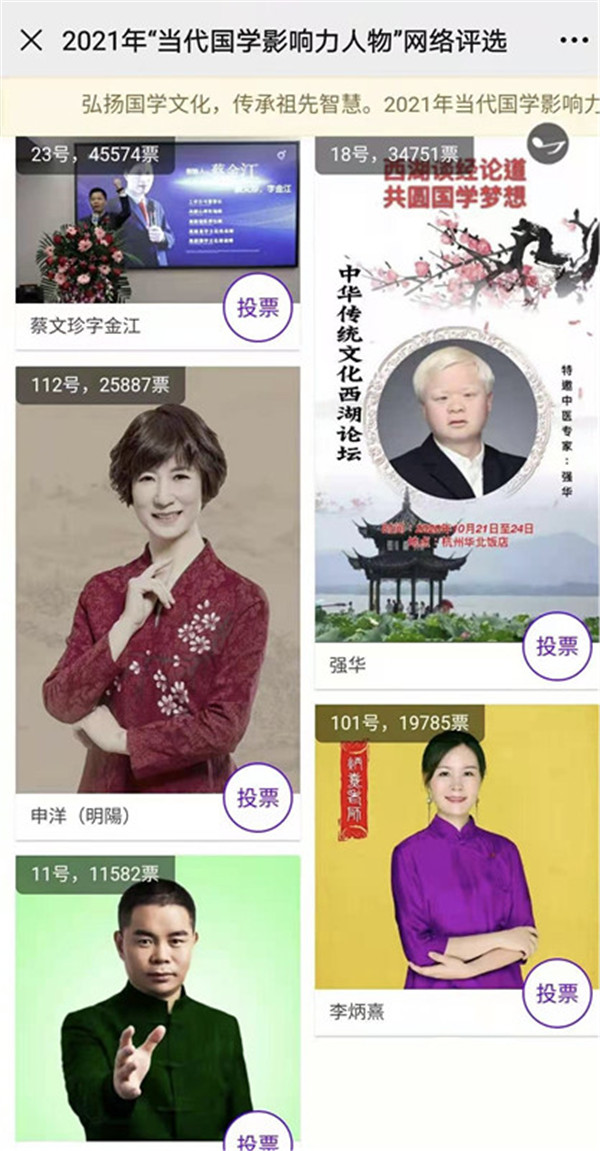
Task: Vote for 申洋（明陽）
Action: point(258,797)
